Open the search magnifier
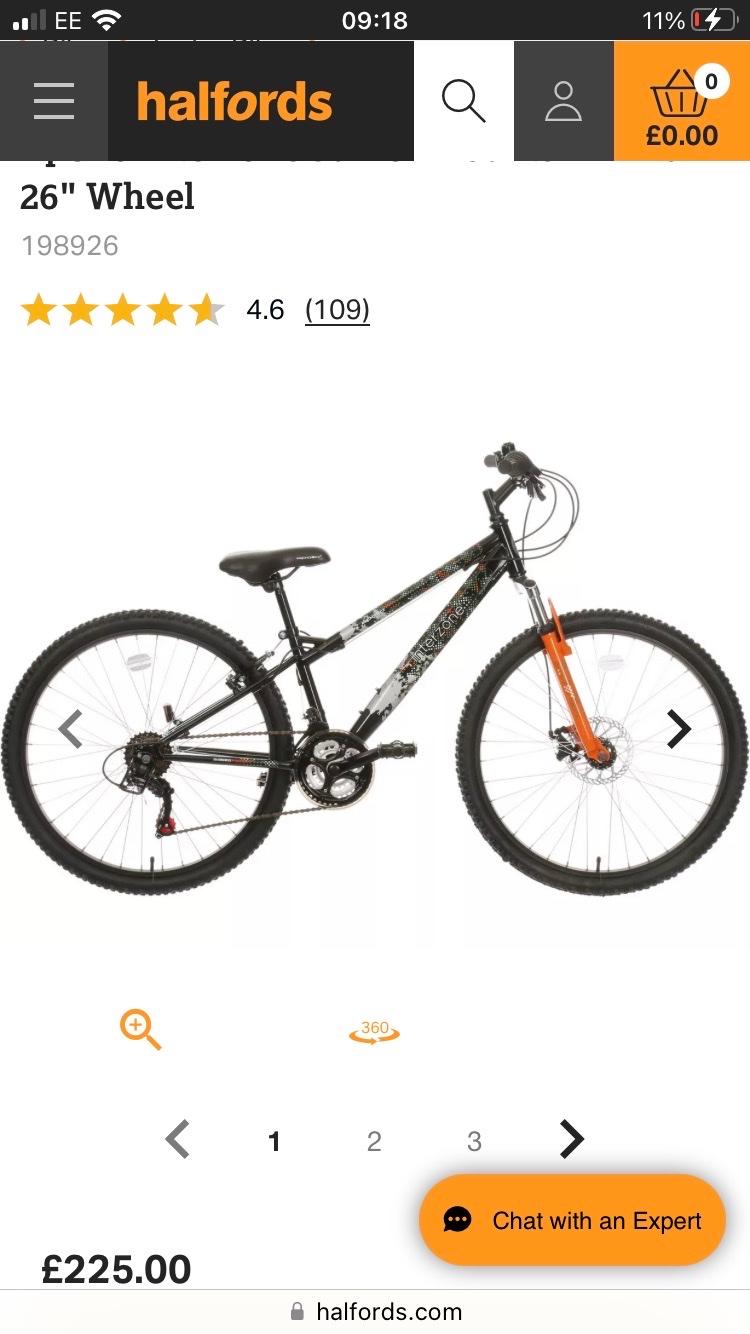 click(463, 101)
